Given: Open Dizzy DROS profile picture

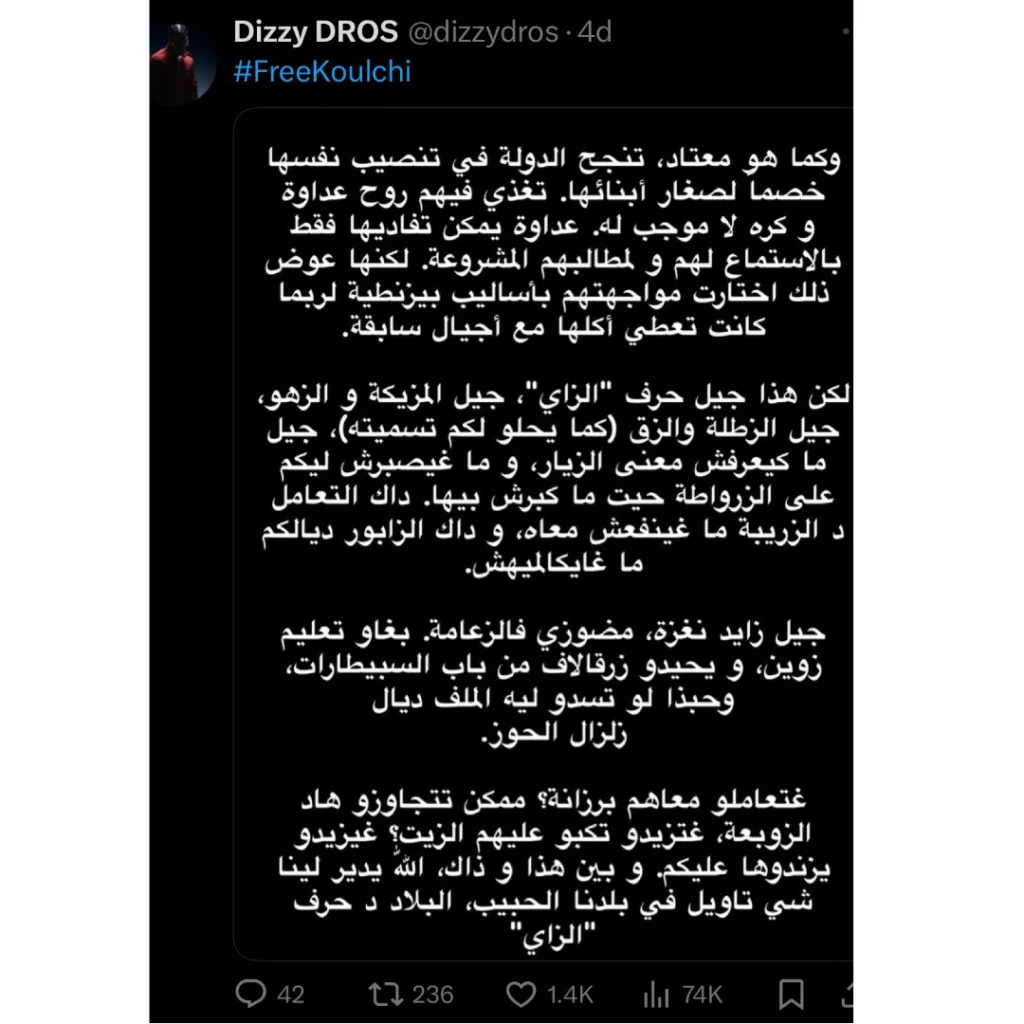Looking at the screenshot, I should coord(184,63).
